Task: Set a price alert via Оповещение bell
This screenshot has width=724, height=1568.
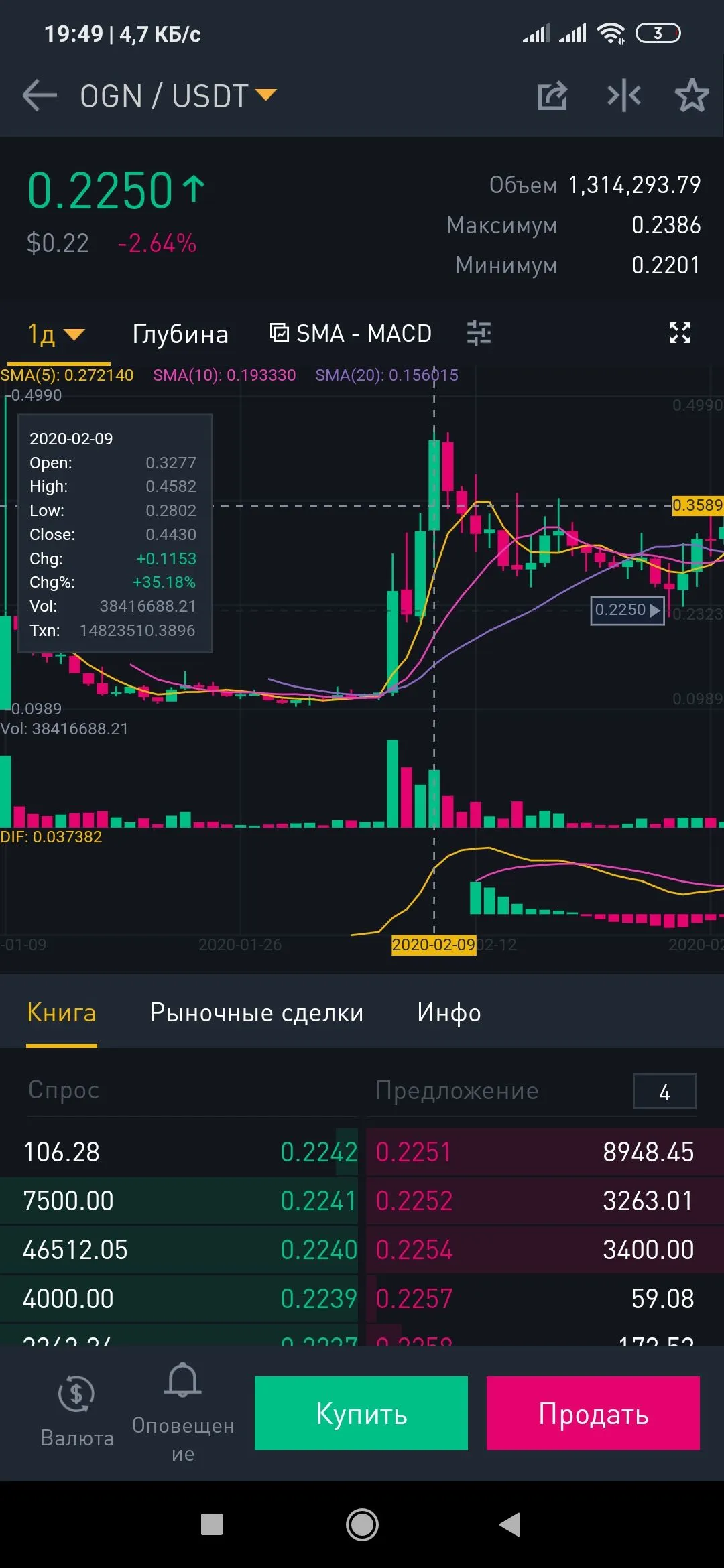Action: tap(182, 1411)
